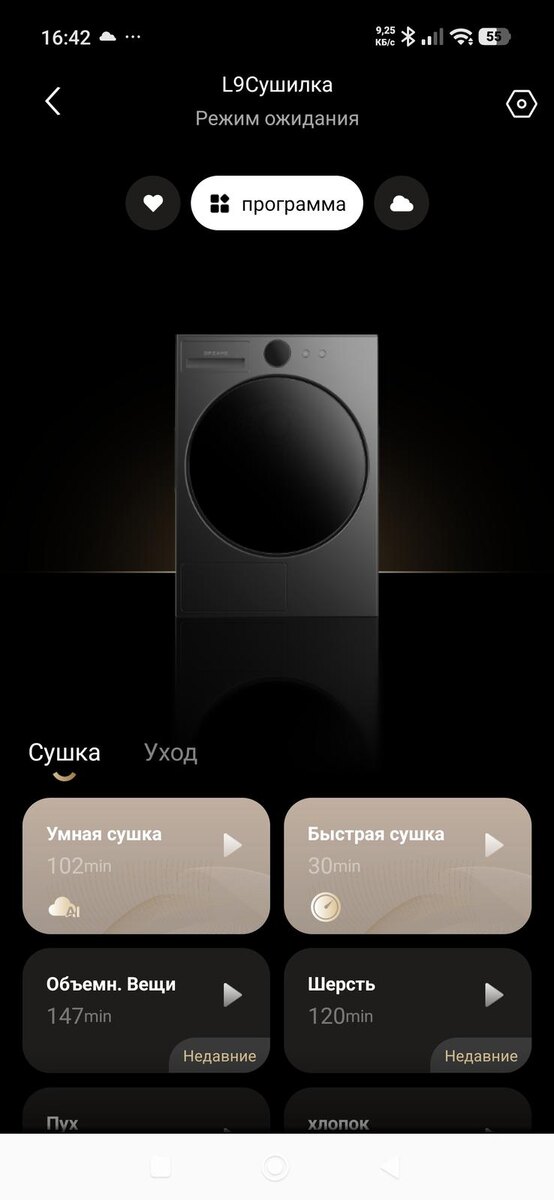Open the cloud programs tab
The image size is (554, 1200).
[401, 203]
